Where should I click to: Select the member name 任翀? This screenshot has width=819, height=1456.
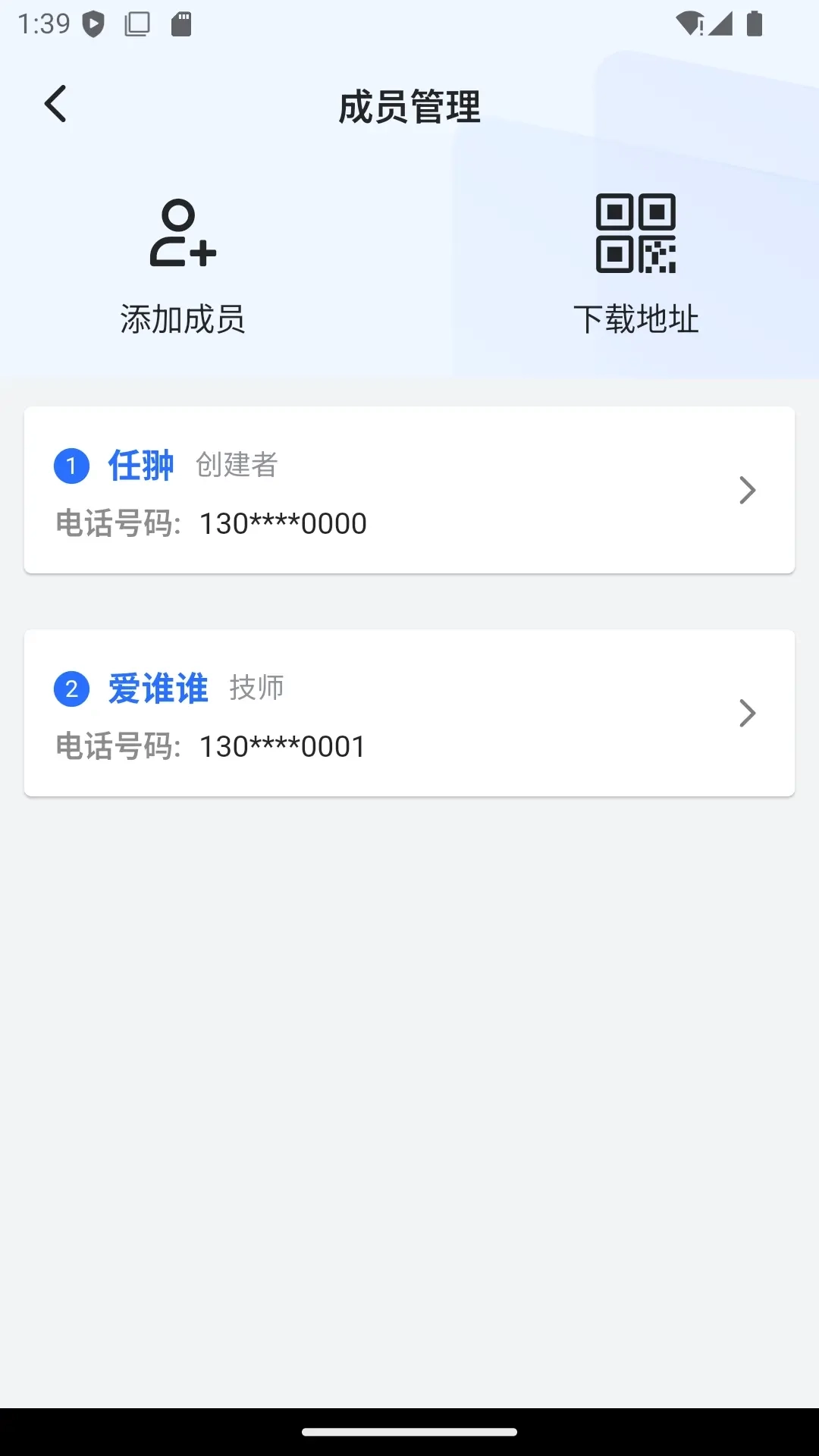coord(142,466)
